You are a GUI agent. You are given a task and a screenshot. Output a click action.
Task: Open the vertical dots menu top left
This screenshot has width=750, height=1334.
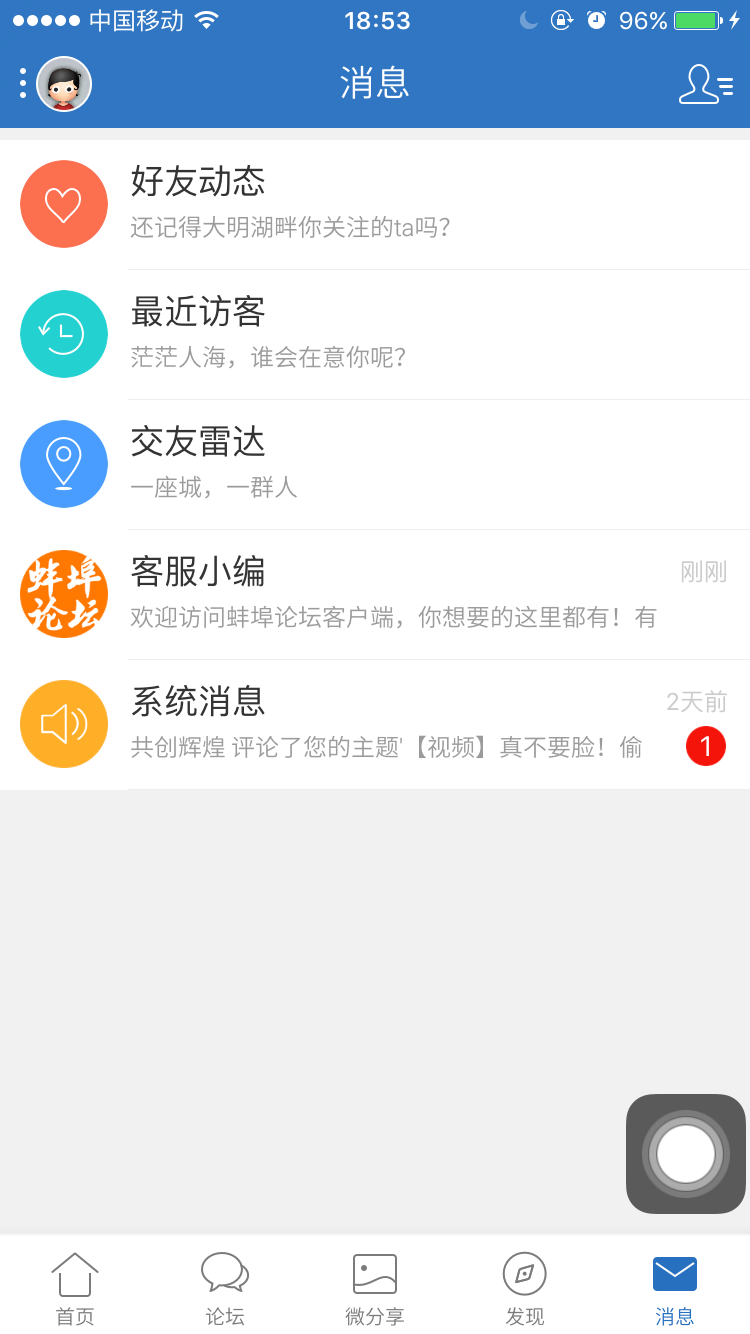[x=22, y=84]
